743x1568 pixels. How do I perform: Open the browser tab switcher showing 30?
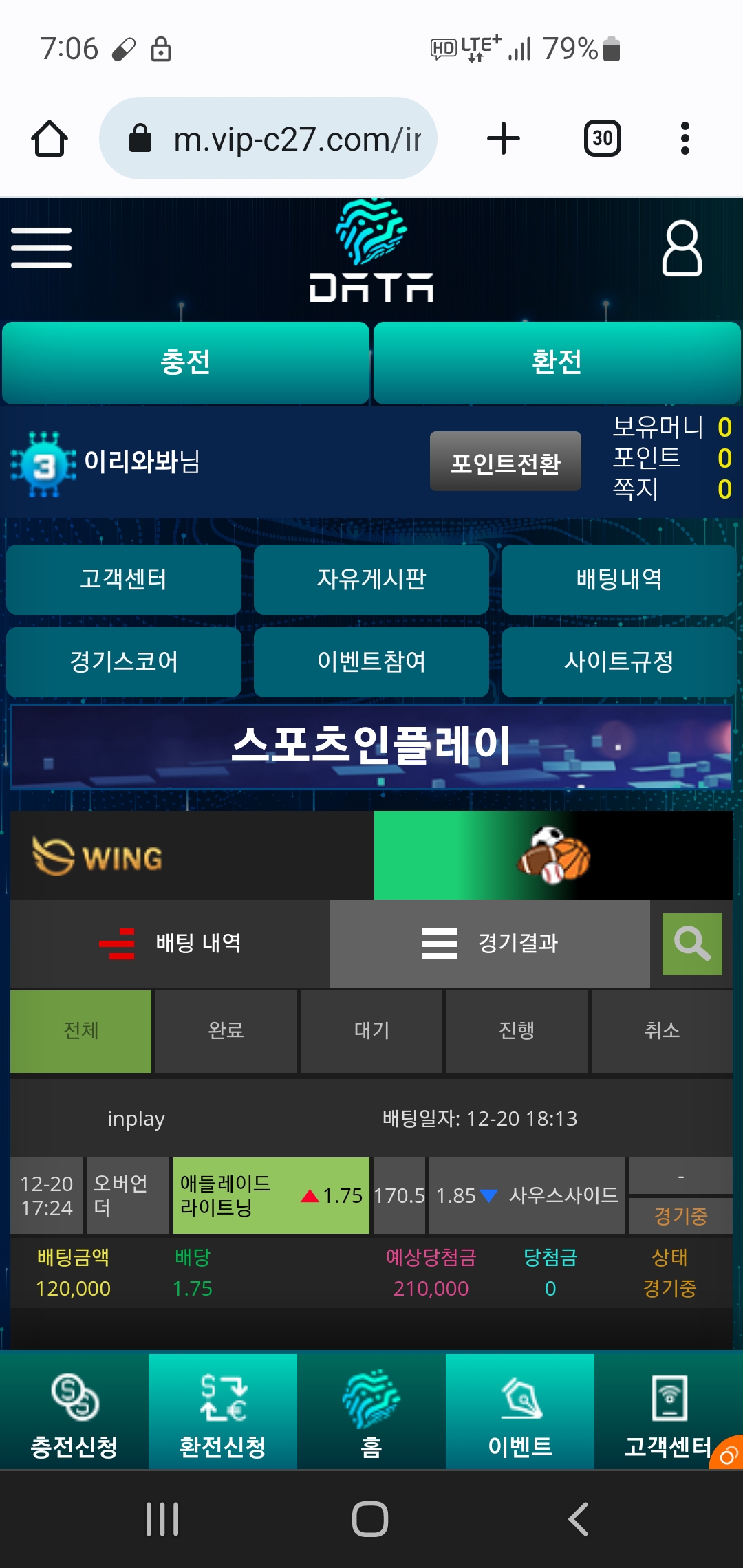(602, 138)
